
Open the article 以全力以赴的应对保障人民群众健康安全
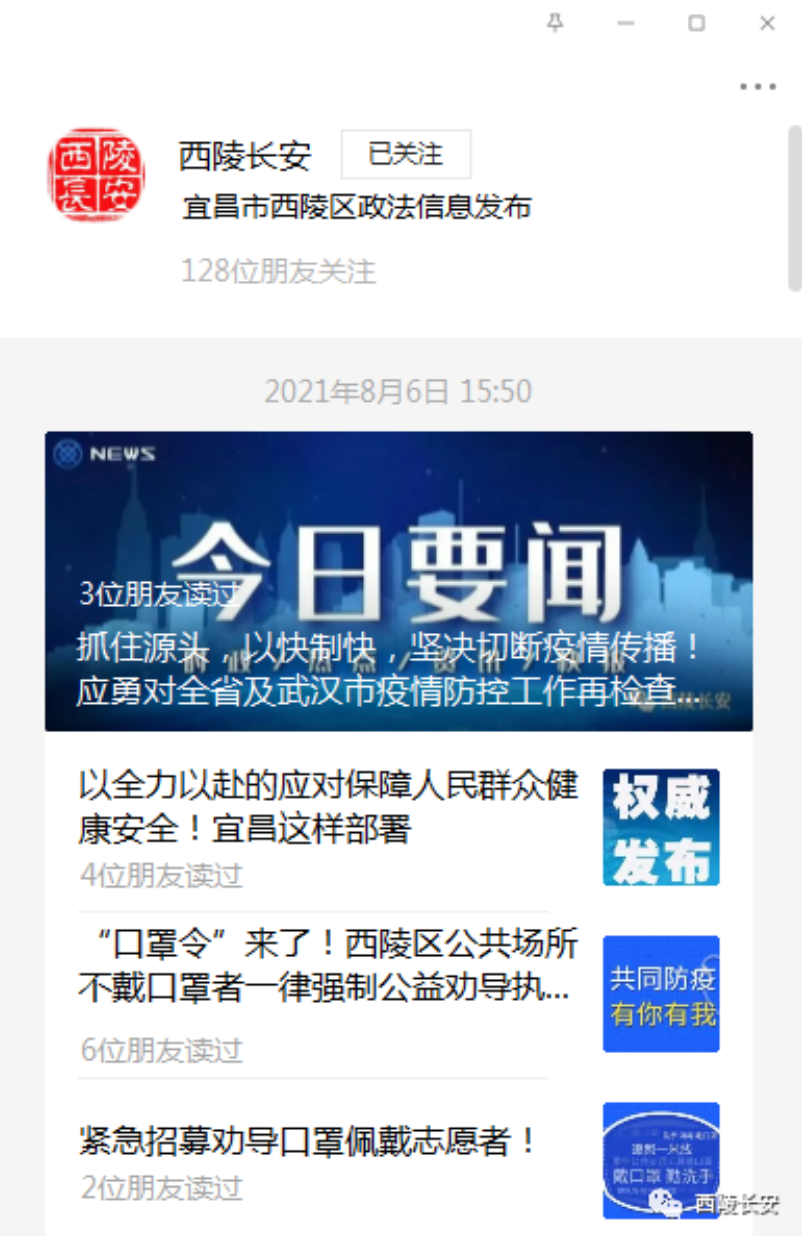point(328,808)
